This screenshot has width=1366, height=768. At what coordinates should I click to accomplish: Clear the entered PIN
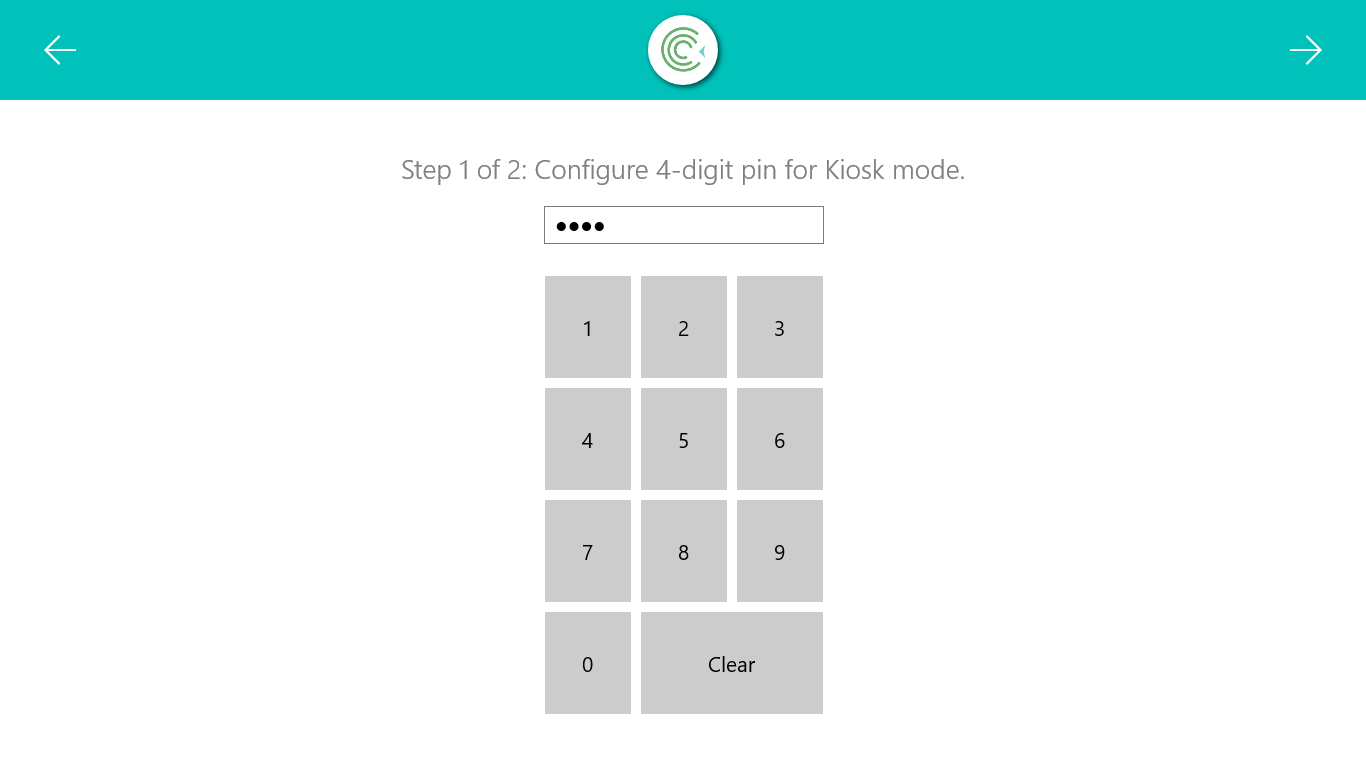pos(731,663)
